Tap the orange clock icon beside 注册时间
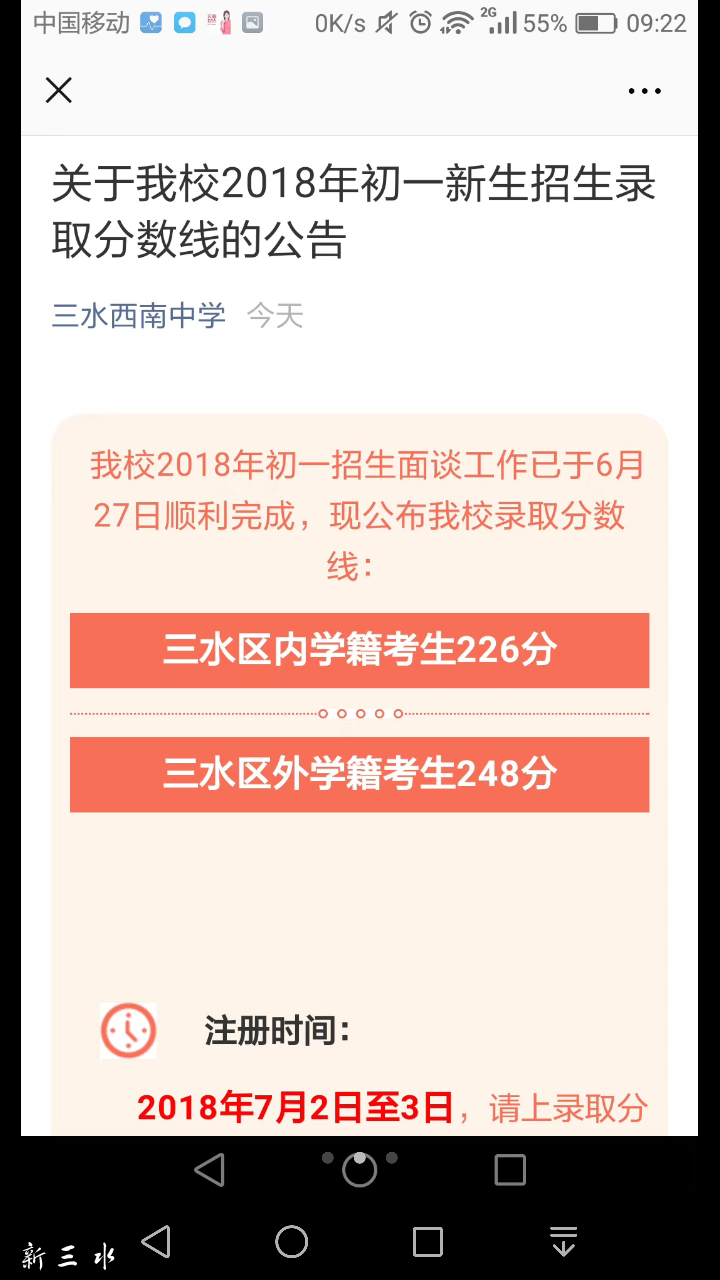The width and height of the screenshot is (720, 1280). (128, 1030)
